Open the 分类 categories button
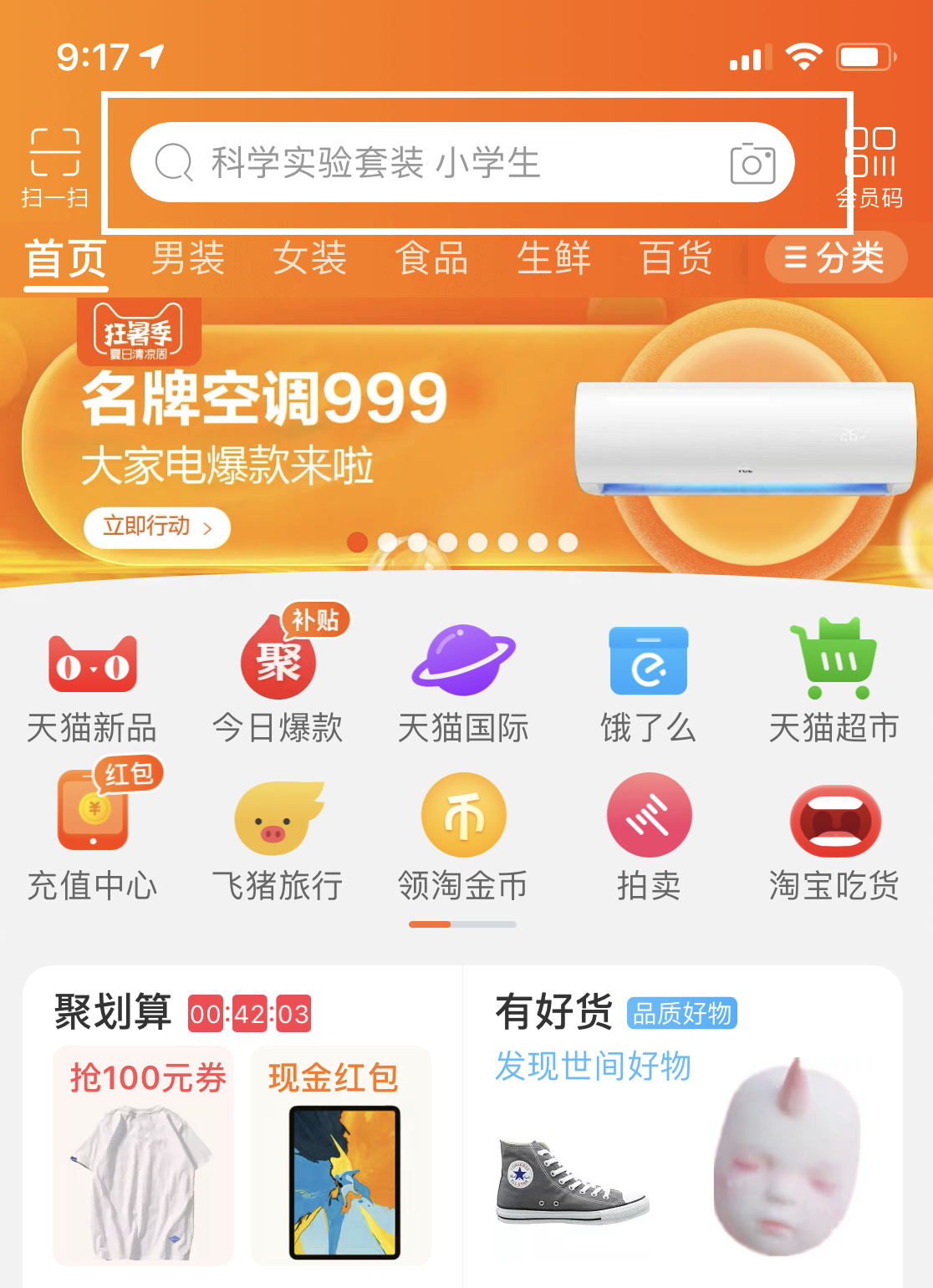933x1288 pixels. (x=835, y=257)
